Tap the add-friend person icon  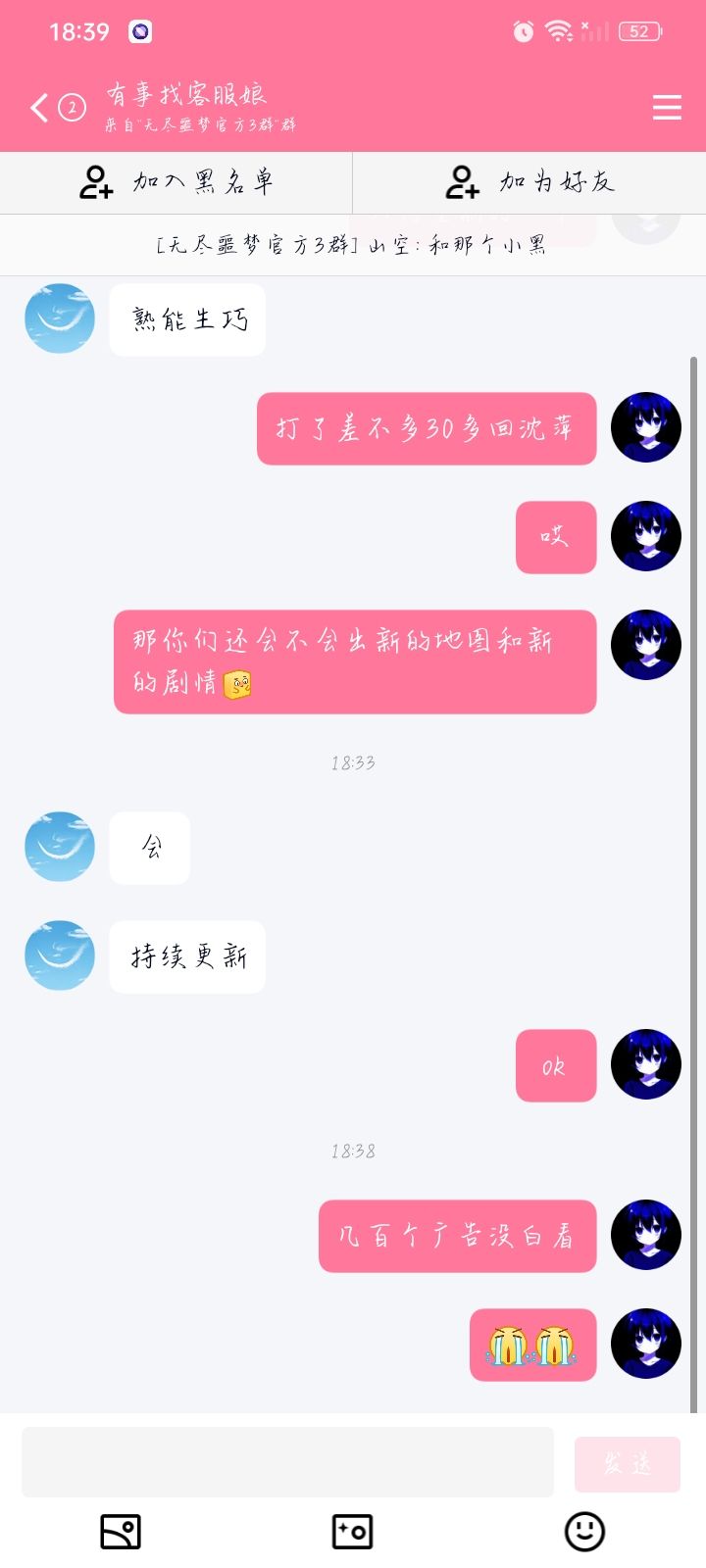coord(462,182)
